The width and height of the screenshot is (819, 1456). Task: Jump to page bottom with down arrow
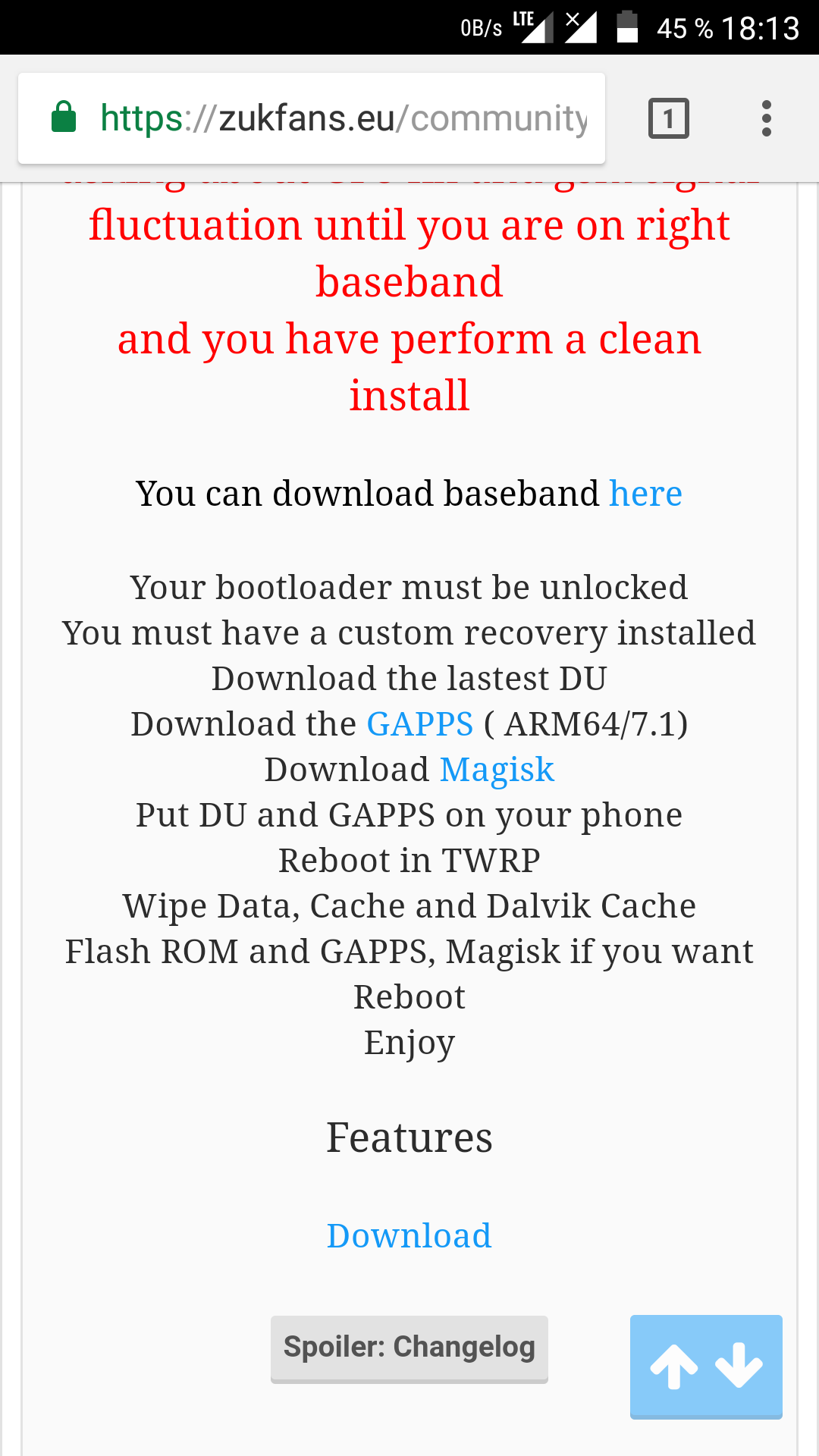coord(739,1366)
